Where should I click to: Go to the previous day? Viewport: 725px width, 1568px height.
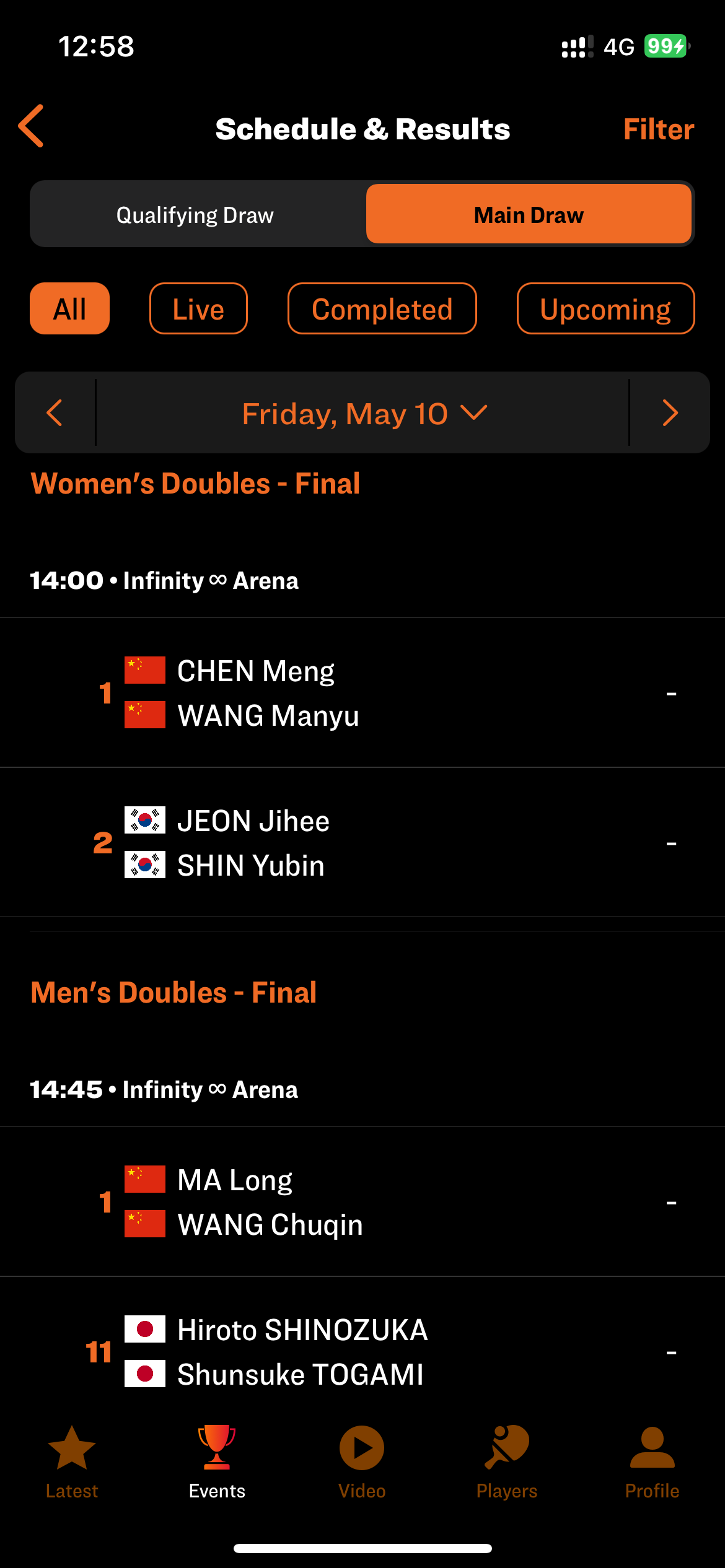coord(55,412)
